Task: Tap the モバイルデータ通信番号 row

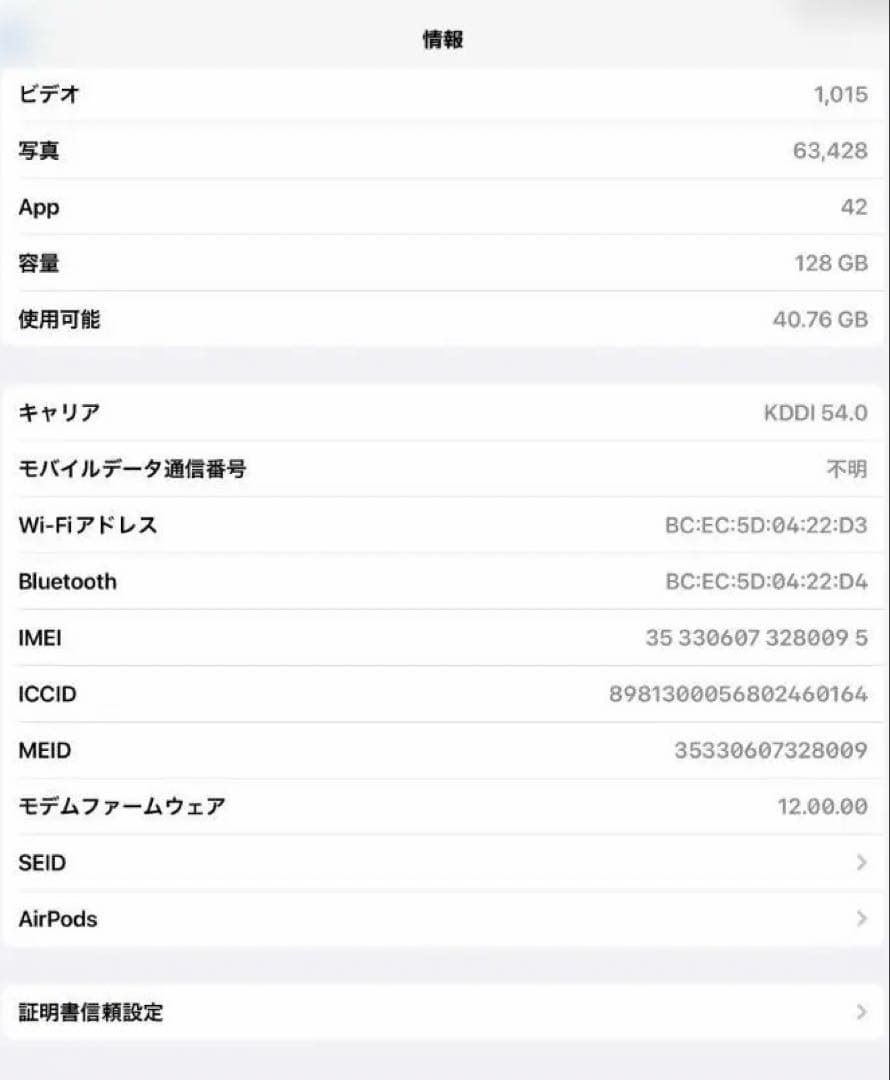Action: (445, 468)
